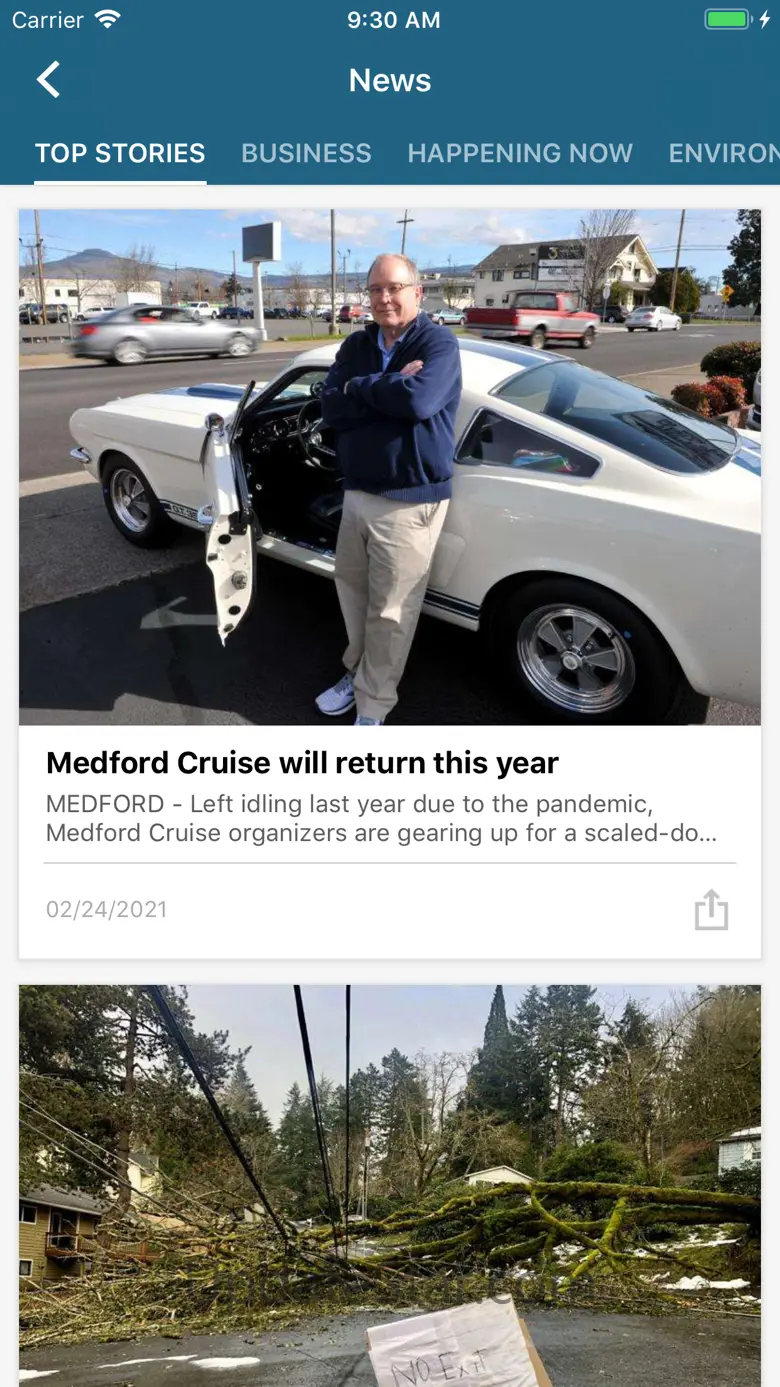The width and height of the screenshot is (780, 1387).
Task: Switch to the partially visible Environment tab
Action: (723, 153)
